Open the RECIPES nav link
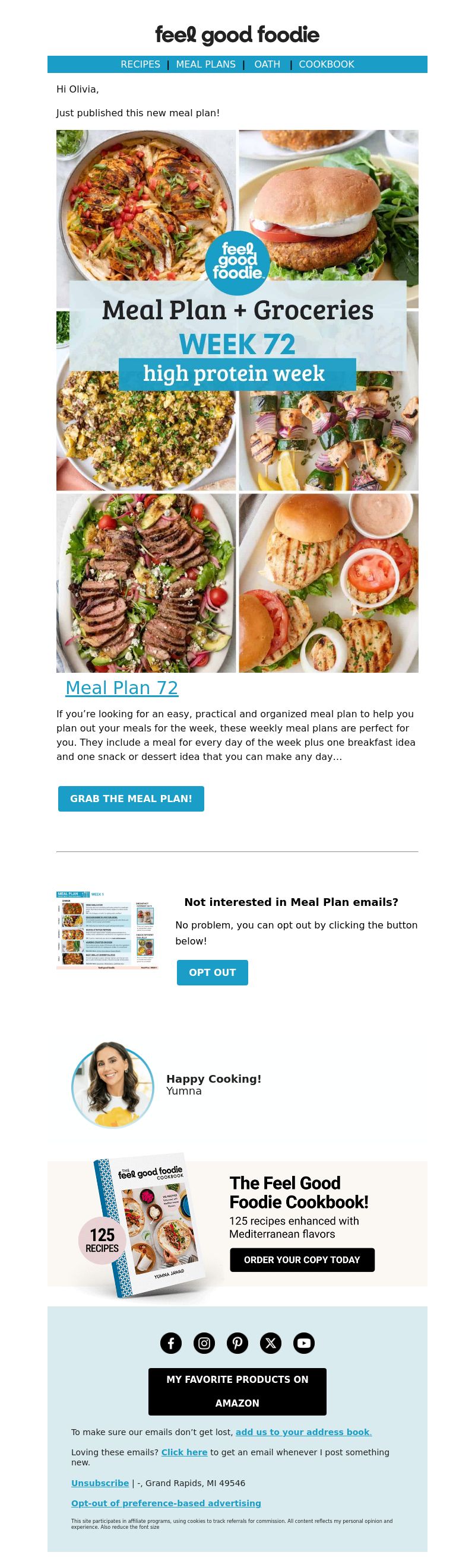475x1568 pixels. click(140, 64)
